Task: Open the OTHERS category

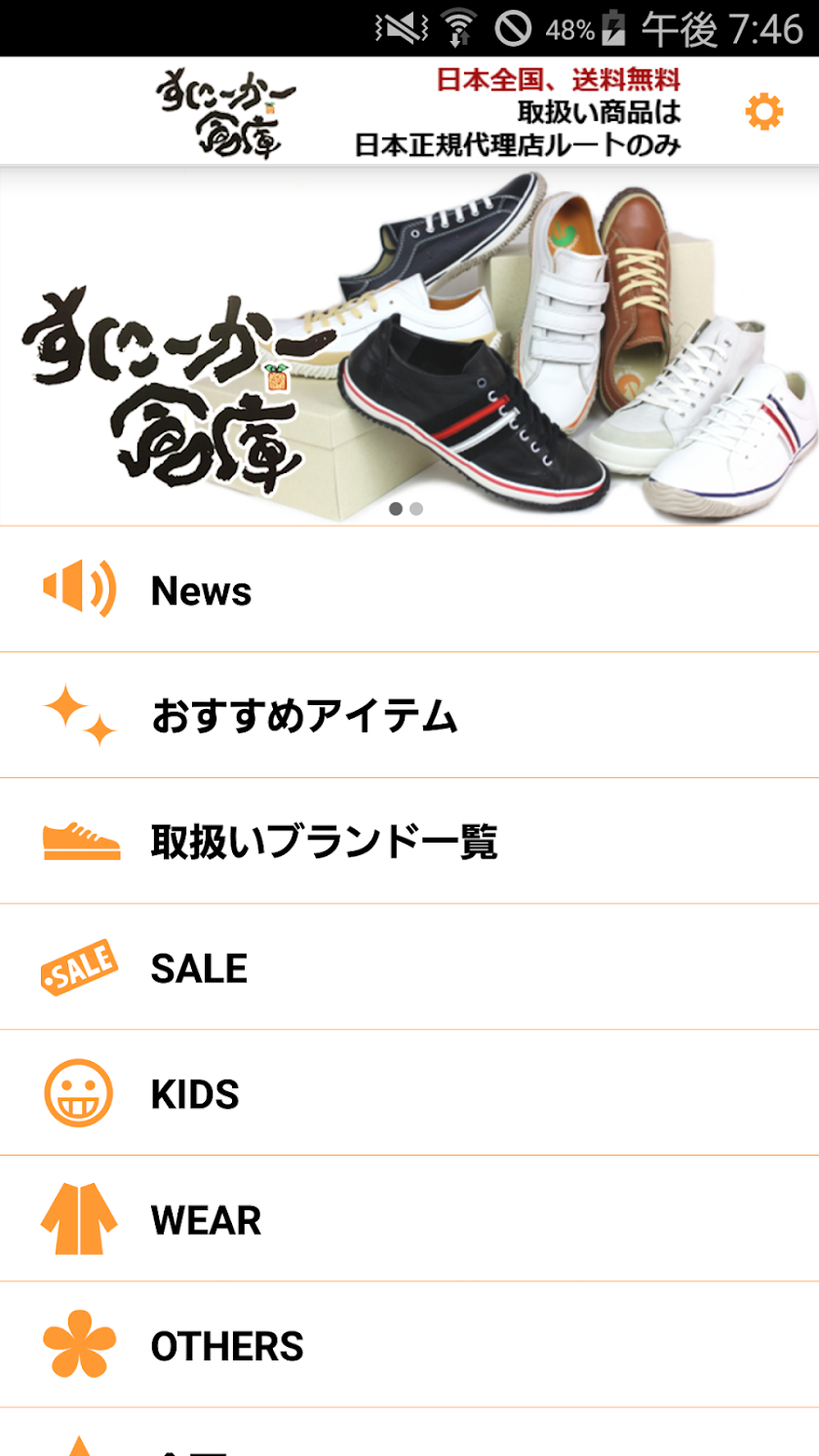Action: pyautogui.click(x=409, y=1345)
